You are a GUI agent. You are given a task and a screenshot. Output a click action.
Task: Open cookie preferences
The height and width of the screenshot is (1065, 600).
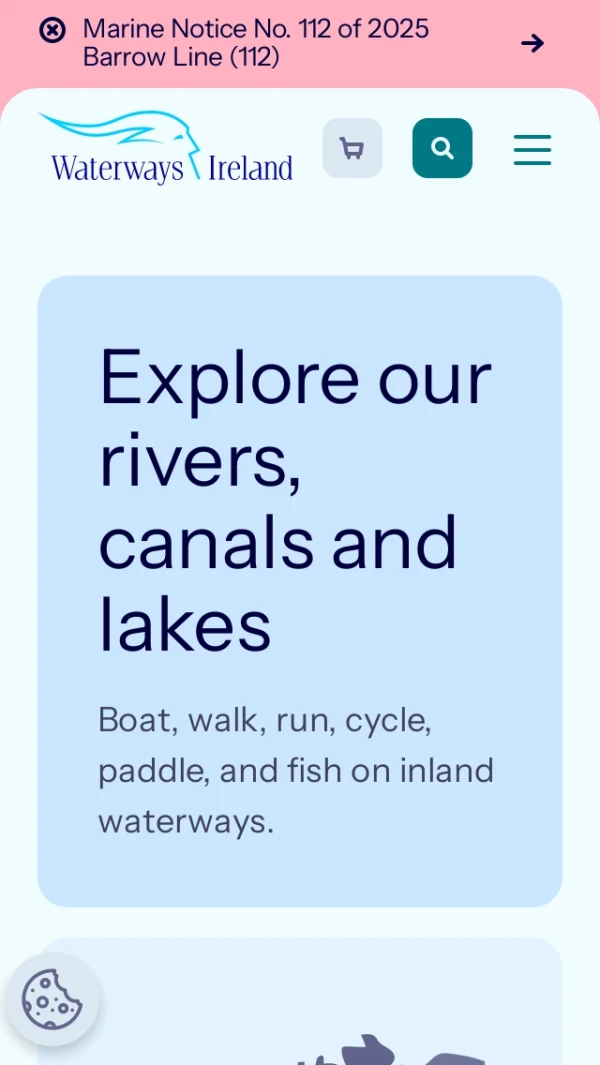(x=52, y=999)
